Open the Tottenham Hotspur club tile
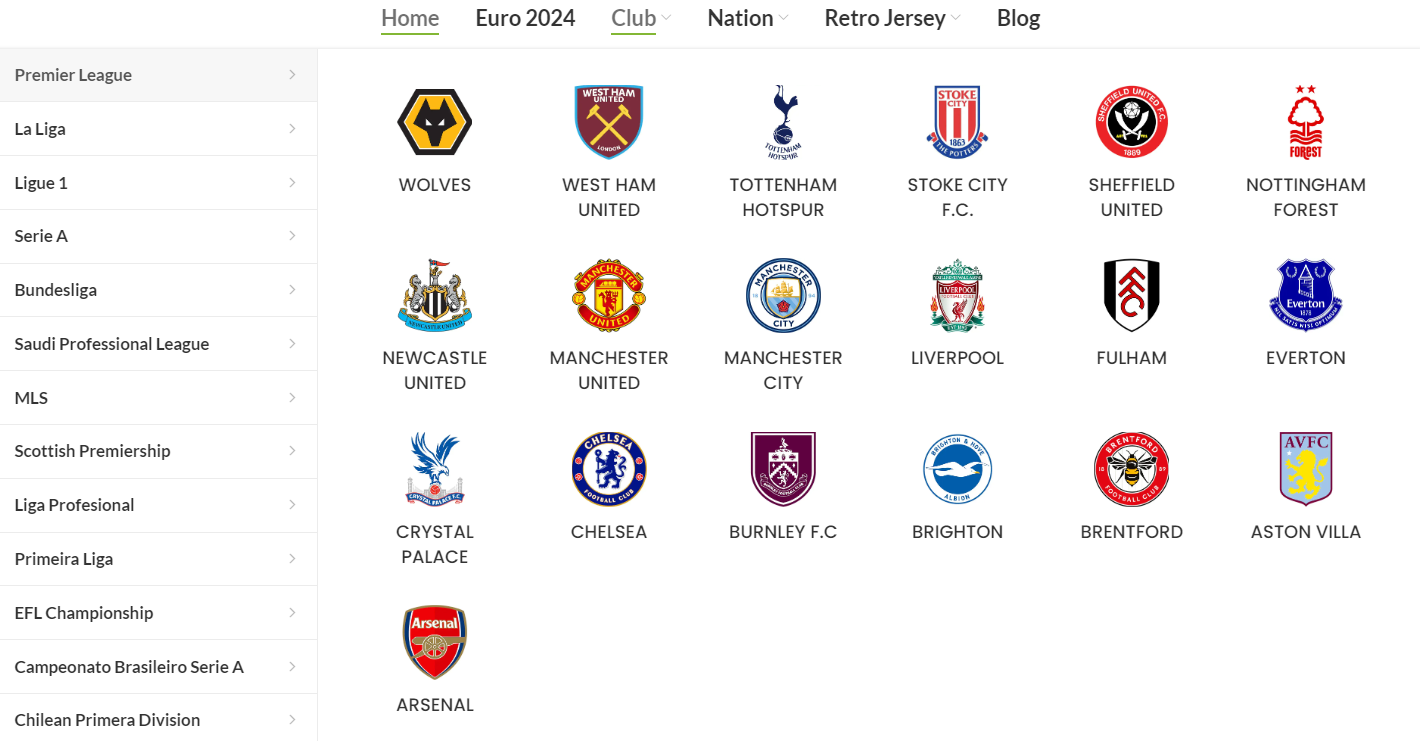The height and width of the screenshot is (741, 1420). click(783, 123)
